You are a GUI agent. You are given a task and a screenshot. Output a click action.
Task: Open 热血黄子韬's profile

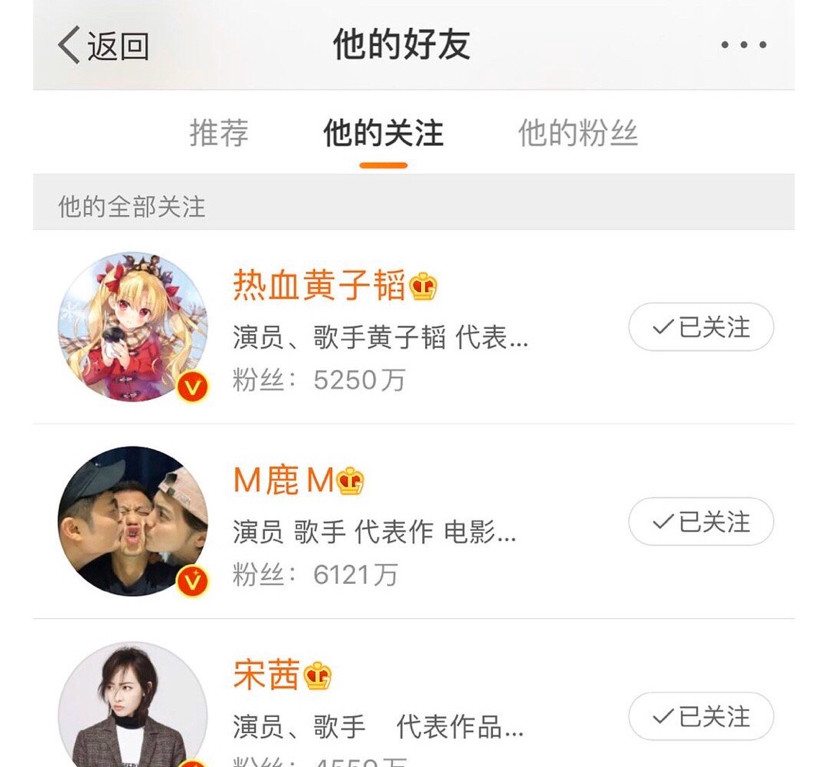[x=320, y=286]
